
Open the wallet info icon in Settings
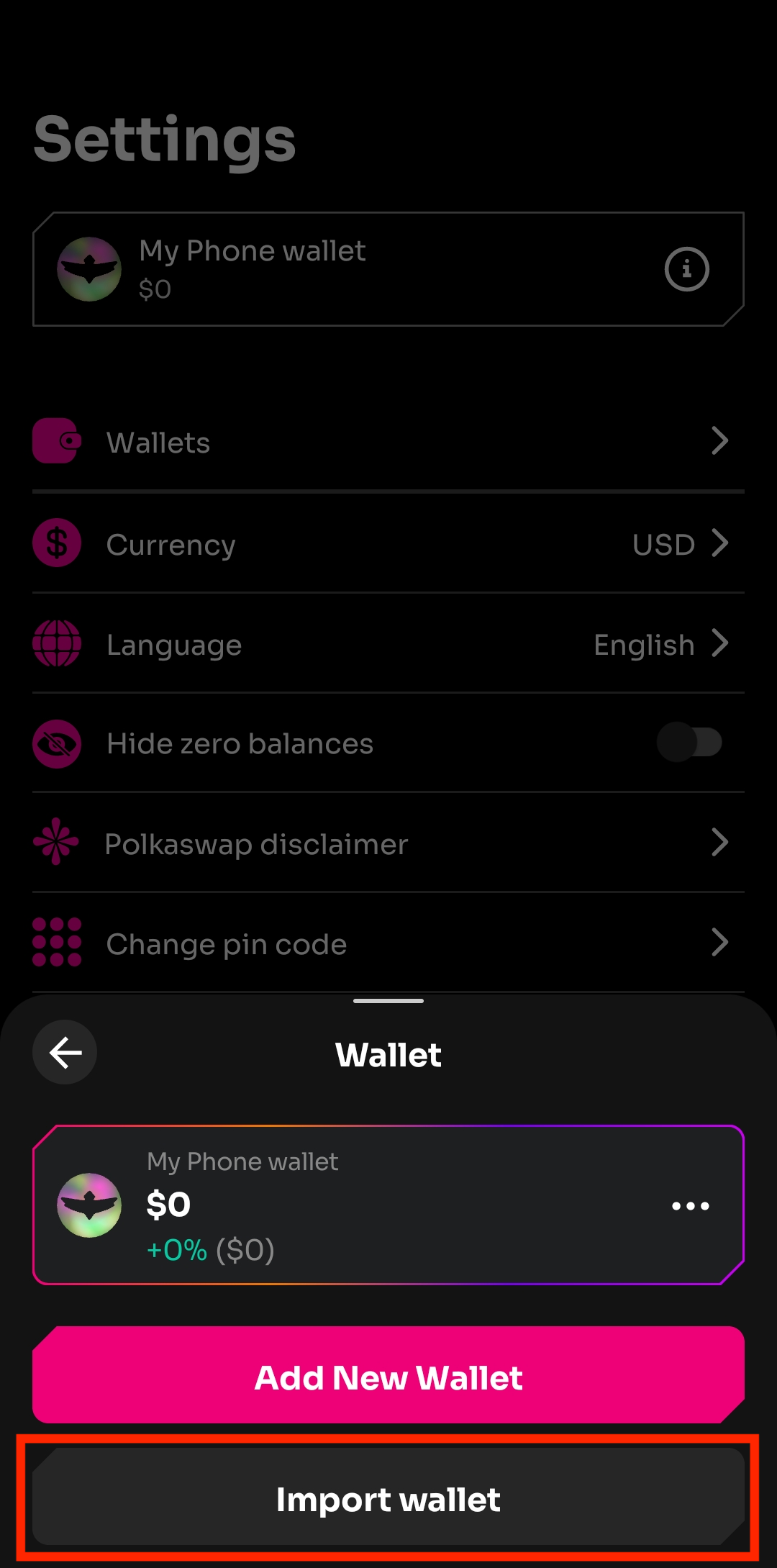686,269
